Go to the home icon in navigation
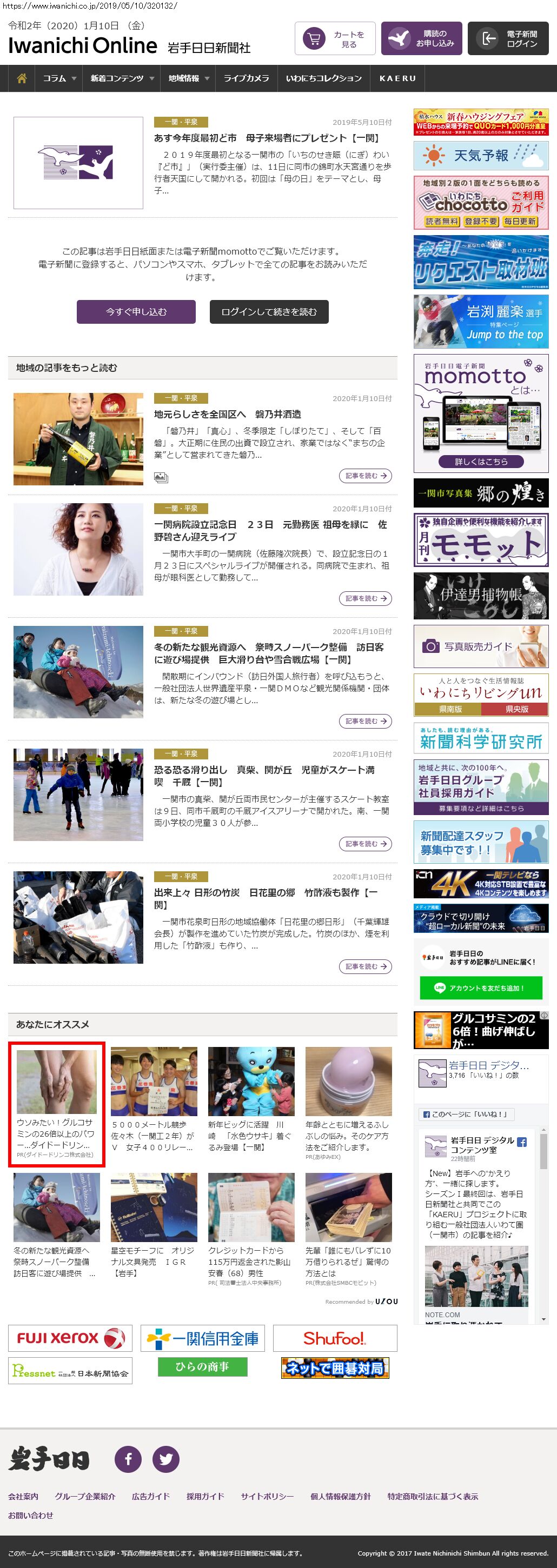 (x=22, y=78)
